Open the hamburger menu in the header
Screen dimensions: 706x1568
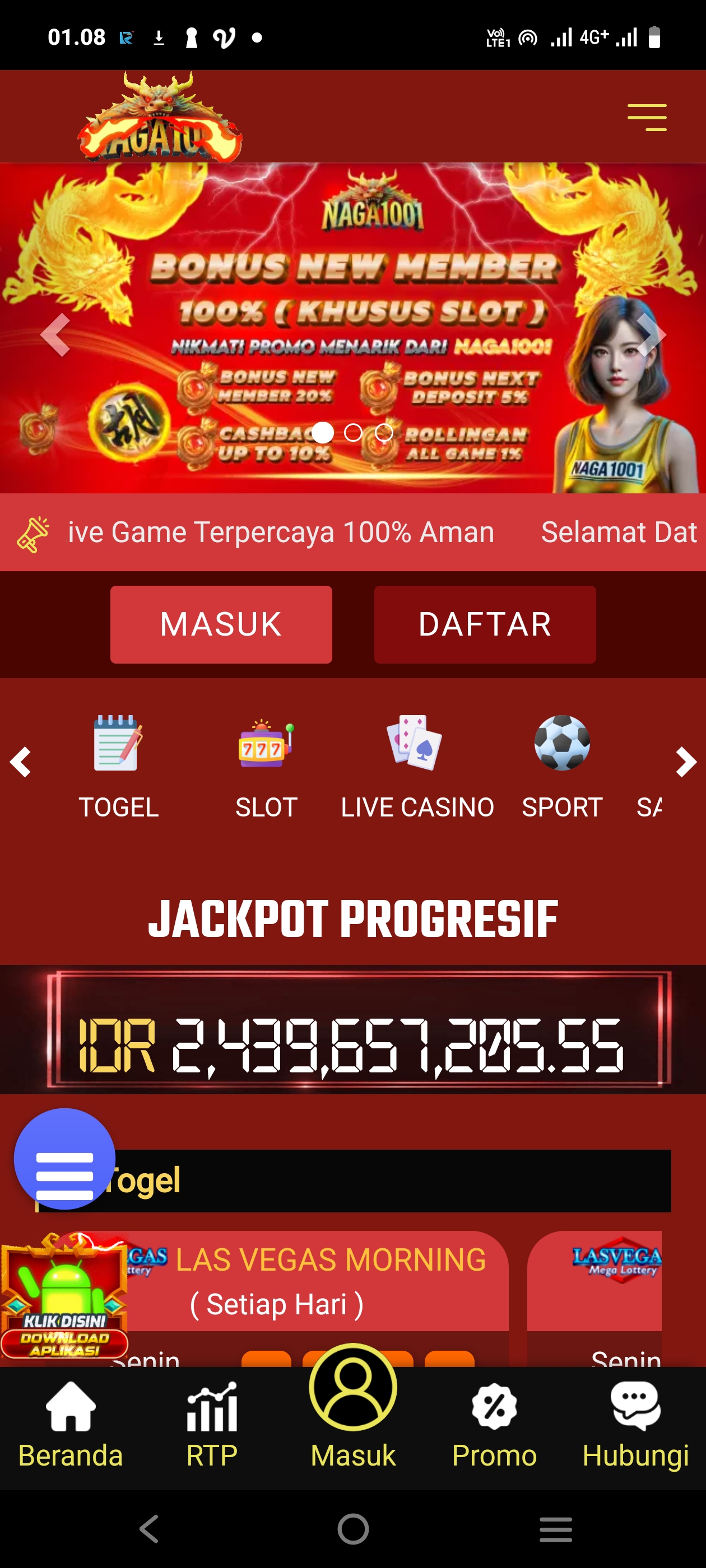(646, 117)
